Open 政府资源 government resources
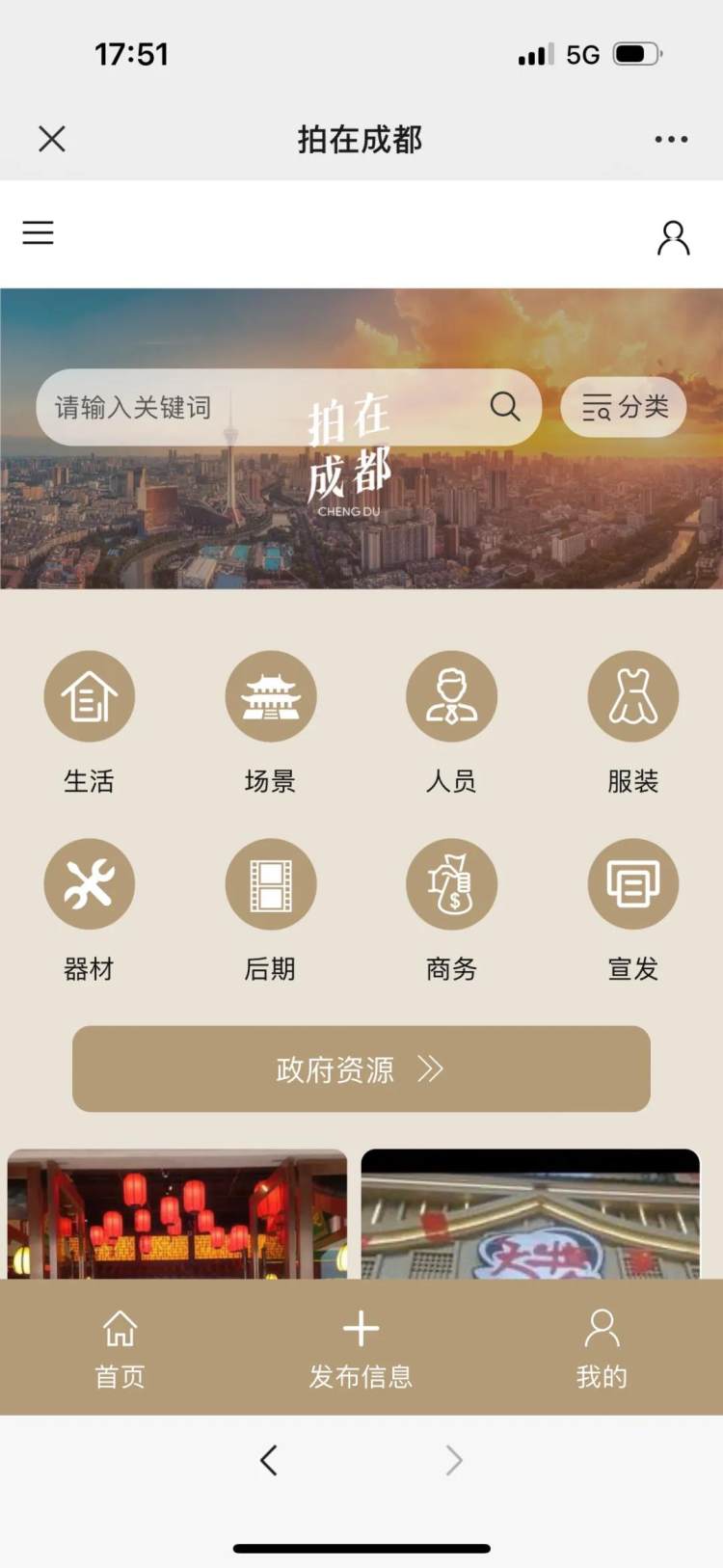This screenshot has width=723, height=1568. point(361,1068)
